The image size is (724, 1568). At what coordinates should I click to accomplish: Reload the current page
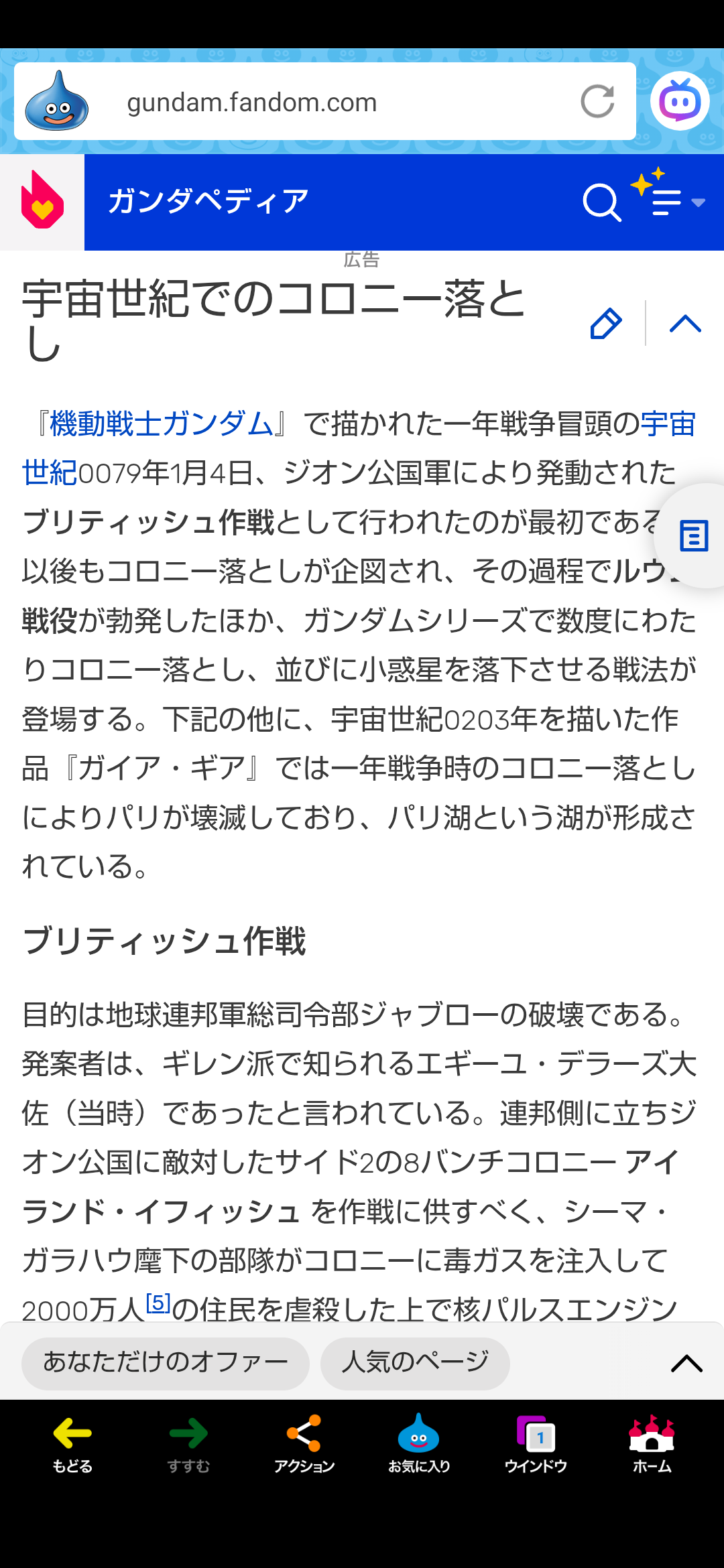coord(597,102)
